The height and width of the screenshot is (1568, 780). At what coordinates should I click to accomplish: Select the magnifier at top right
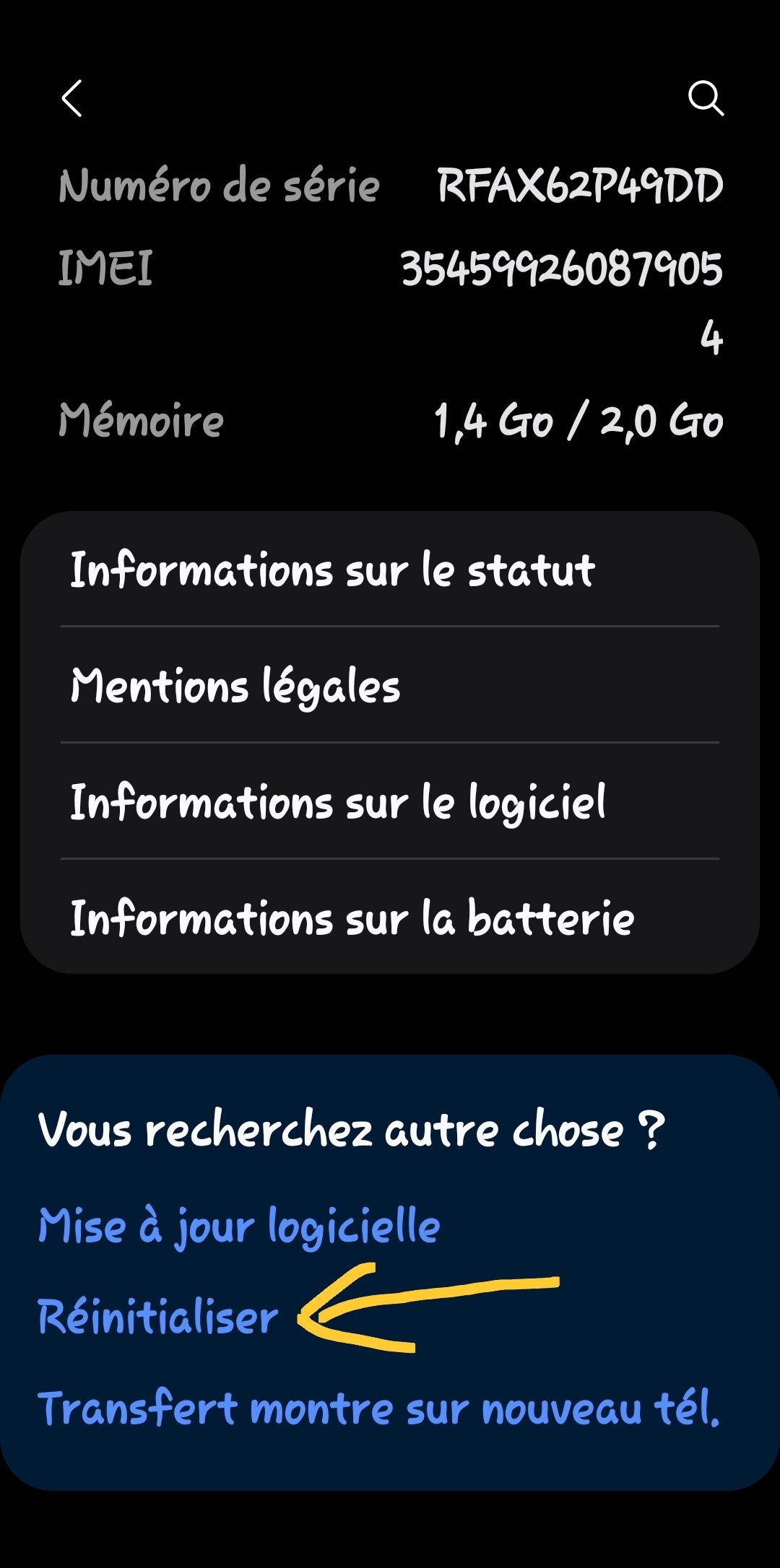(708, 100)
